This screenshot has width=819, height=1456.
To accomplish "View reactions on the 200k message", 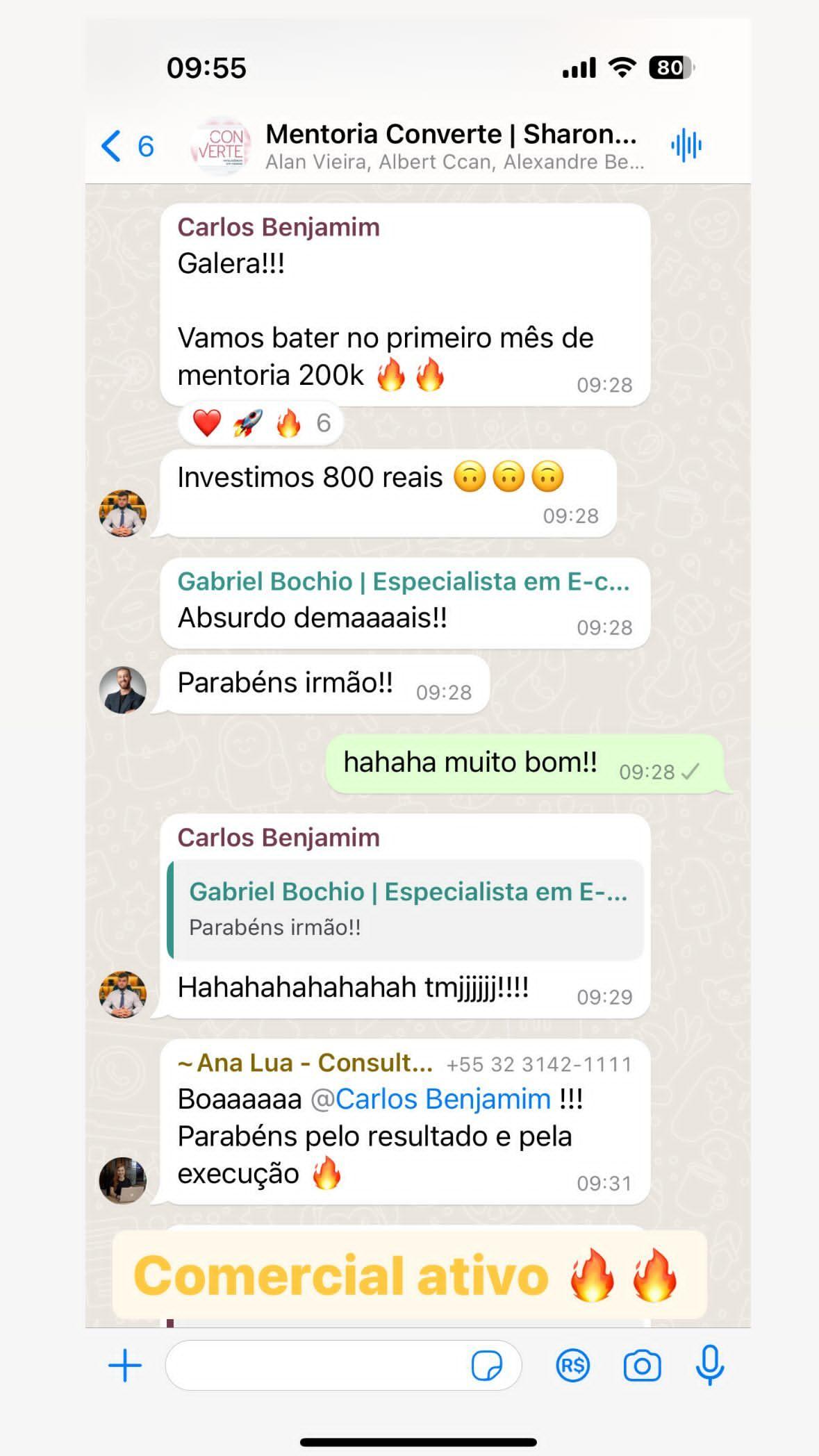I will (261, 423).
